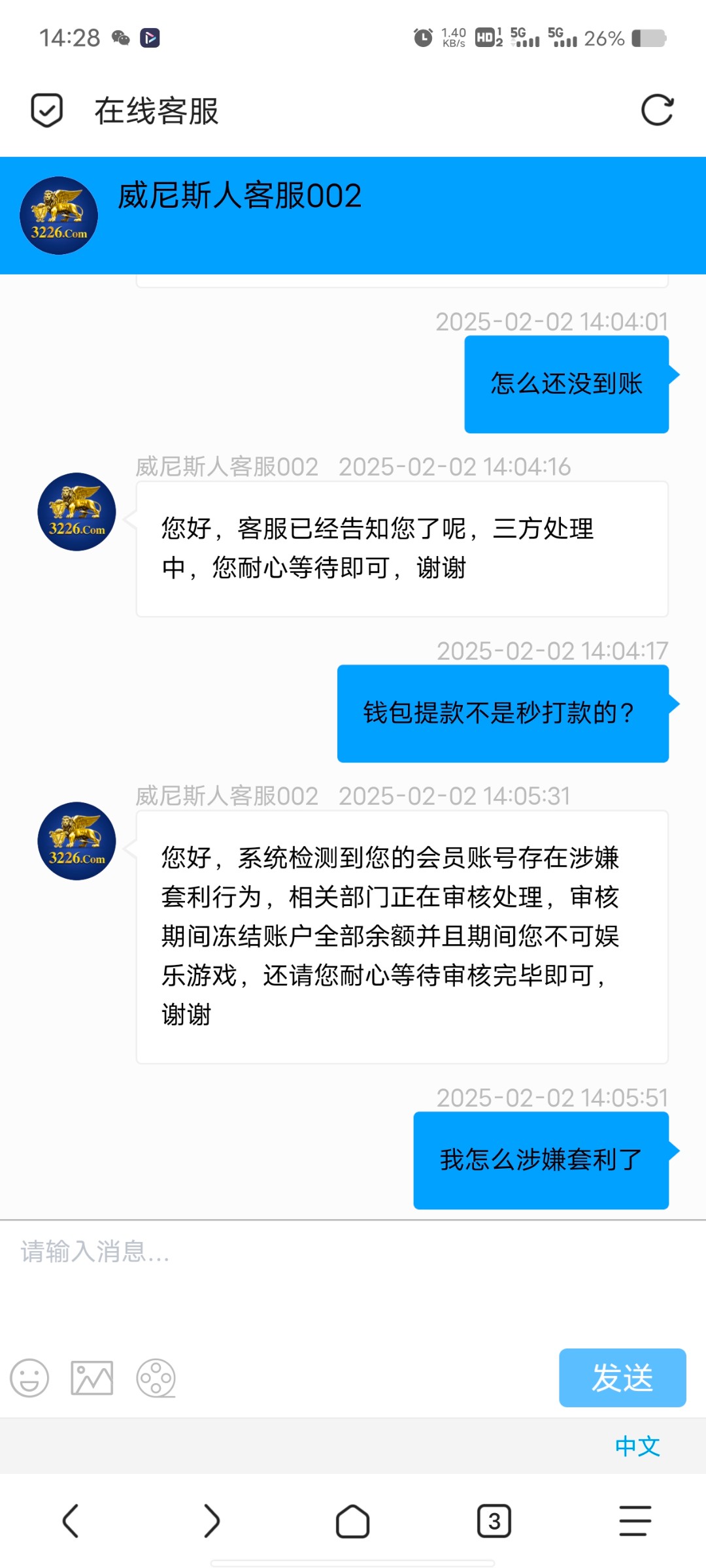Tap the 在线客服 title bar
706x1568 pixels.
[x=157, y=111]
